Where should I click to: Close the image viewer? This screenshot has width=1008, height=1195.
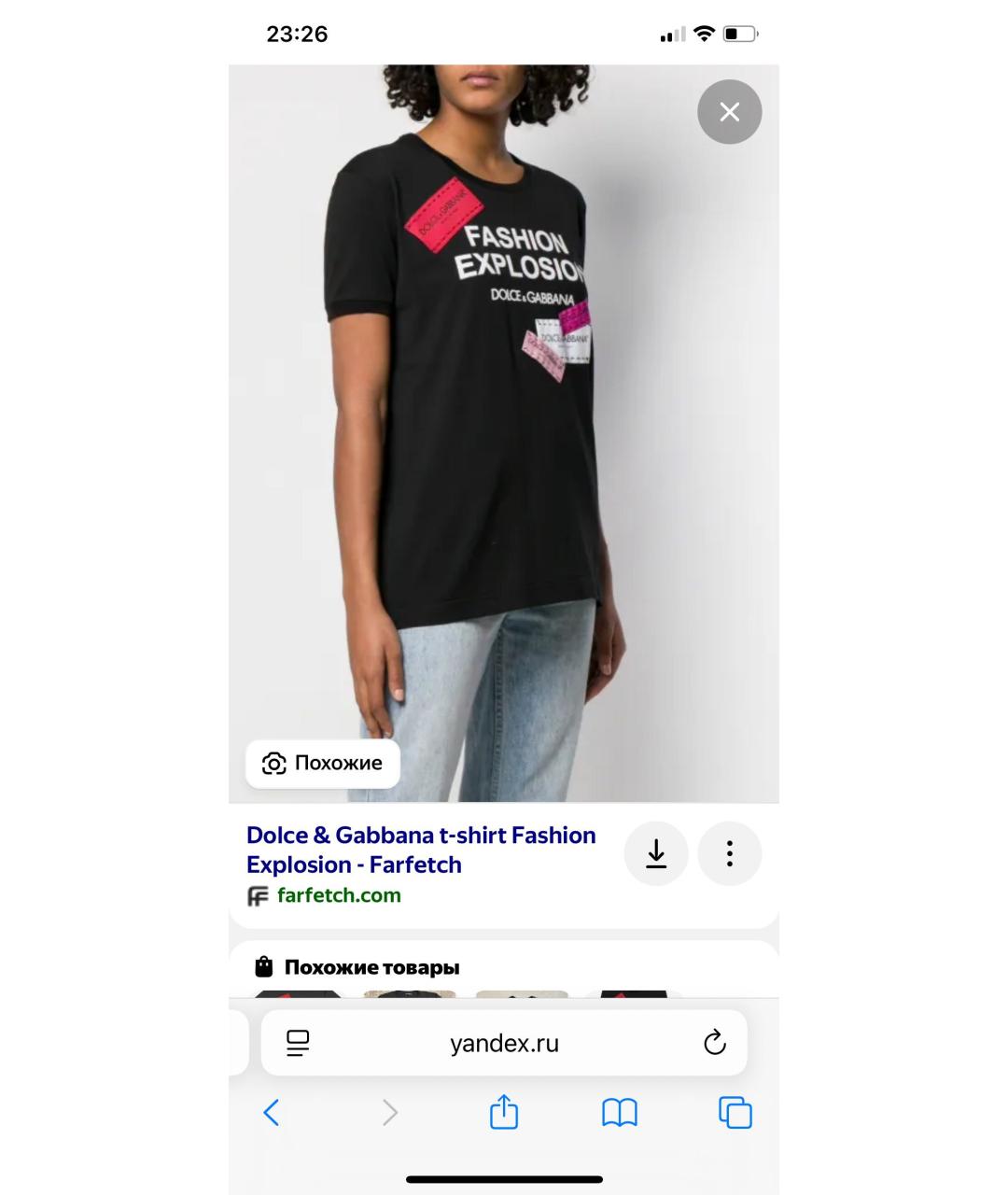pos(729,112)
